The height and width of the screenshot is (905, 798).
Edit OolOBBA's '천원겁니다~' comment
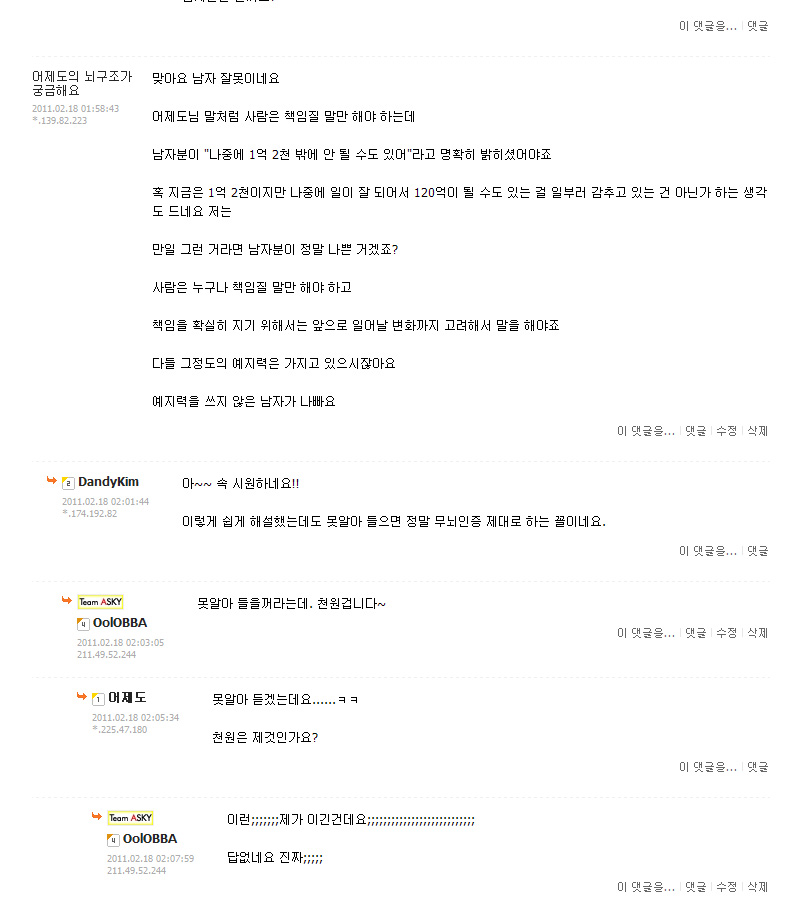[x=726, y=633]
